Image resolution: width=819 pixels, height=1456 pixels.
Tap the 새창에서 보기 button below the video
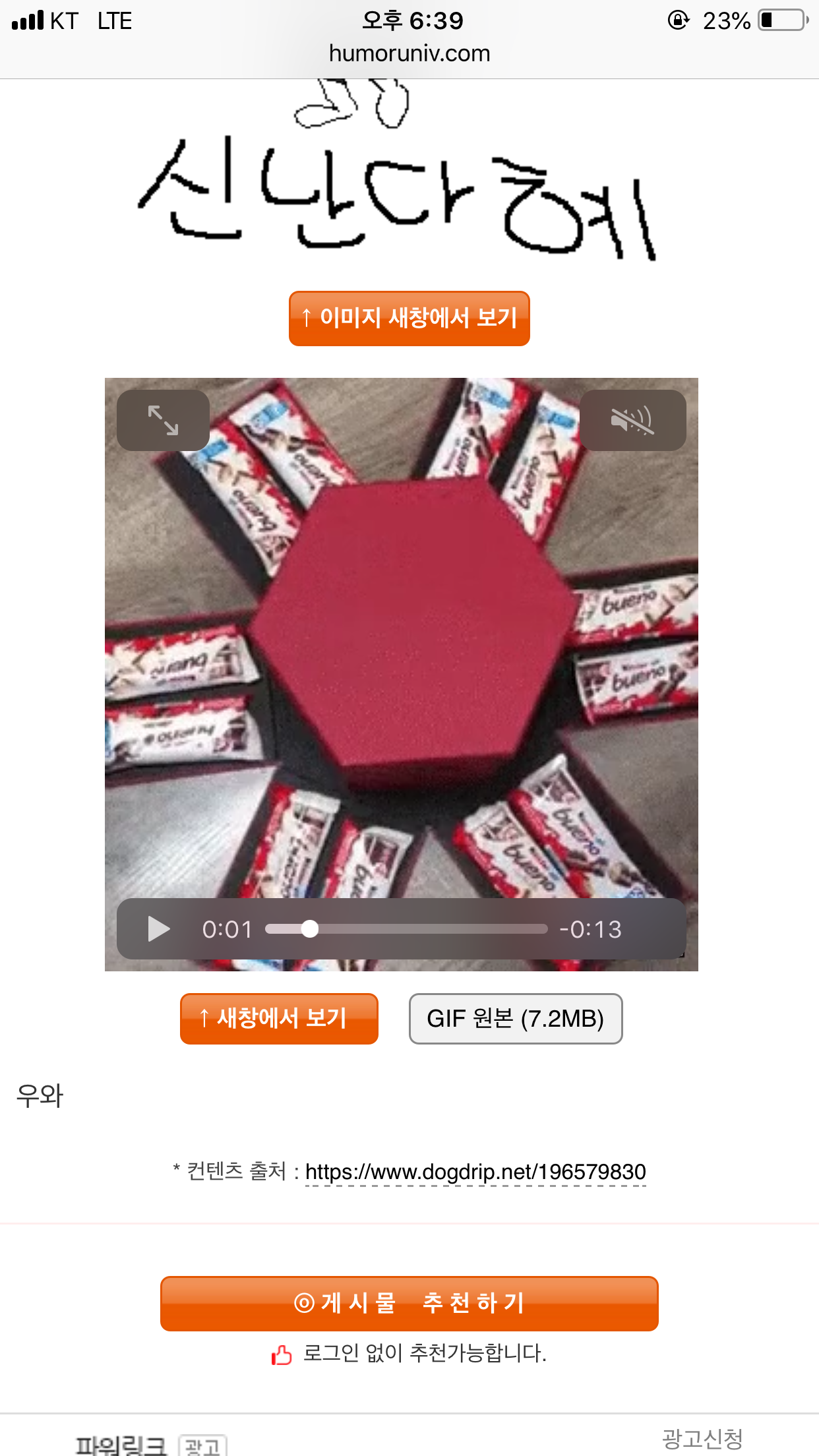pyautogui.click(x=279, y=1018)
